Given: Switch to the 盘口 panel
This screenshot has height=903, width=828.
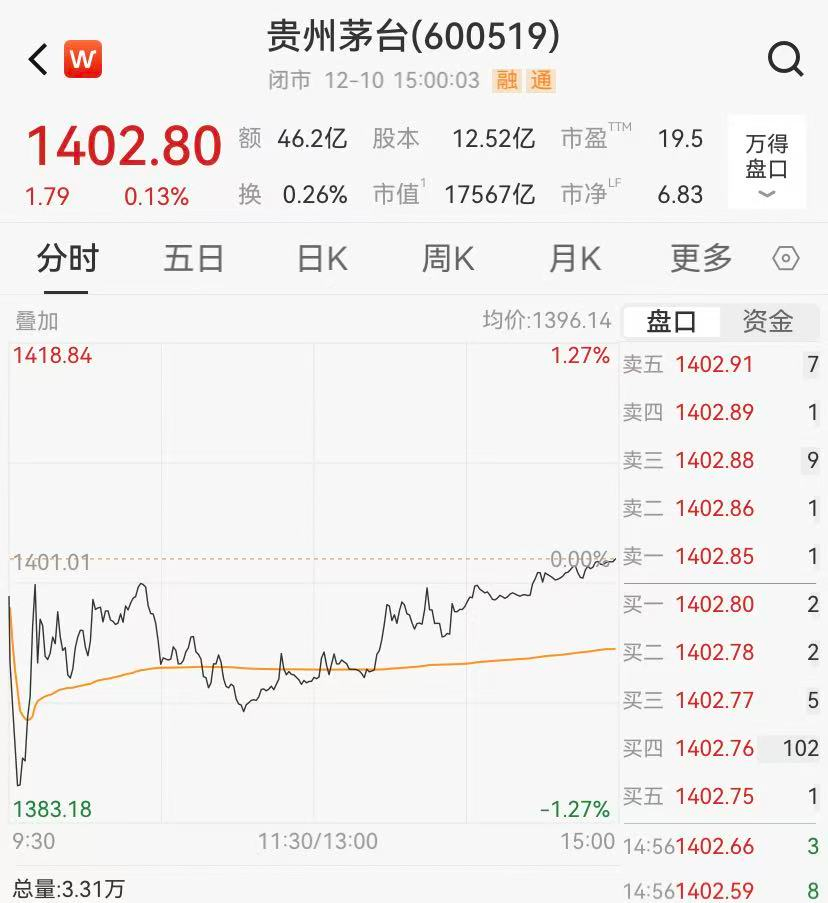Looking at the screenshot, I should 671,321.
